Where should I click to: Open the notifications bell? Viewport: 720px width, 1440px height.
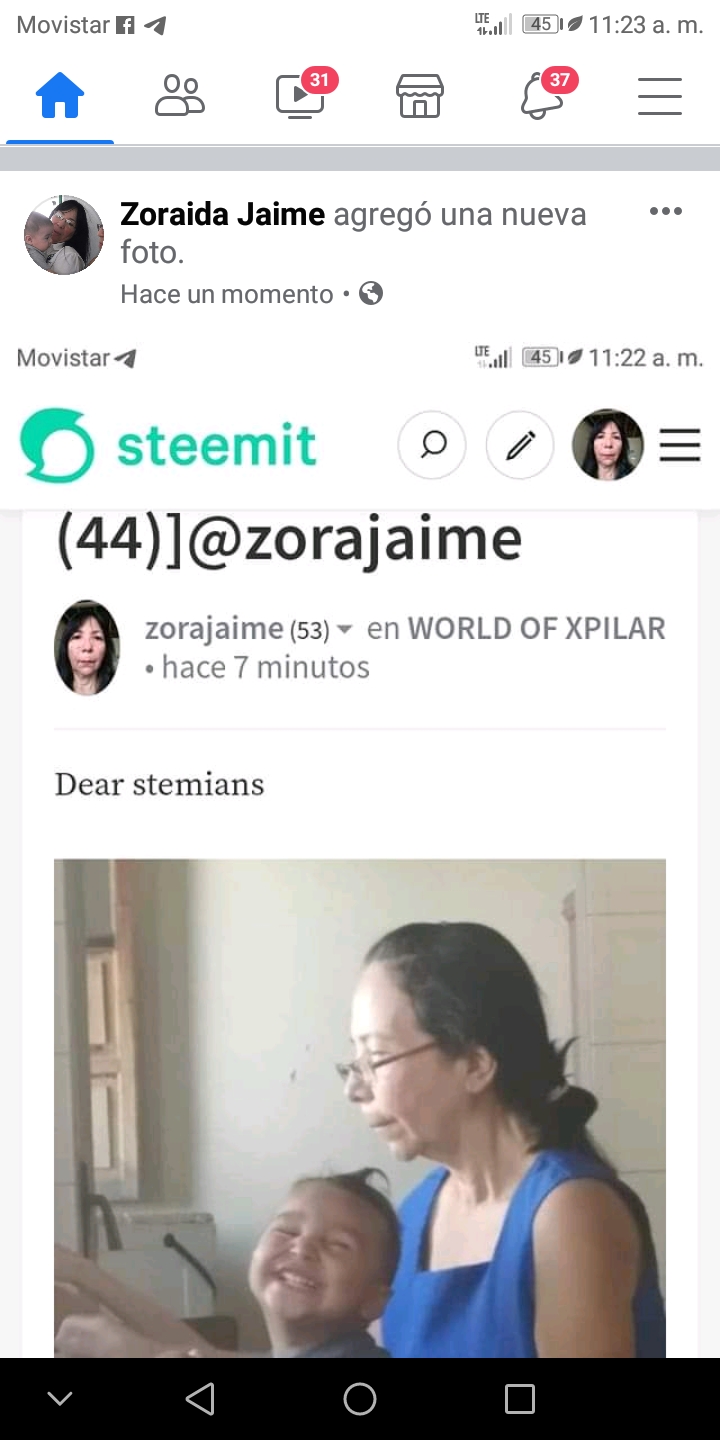(x=541, y=98)
